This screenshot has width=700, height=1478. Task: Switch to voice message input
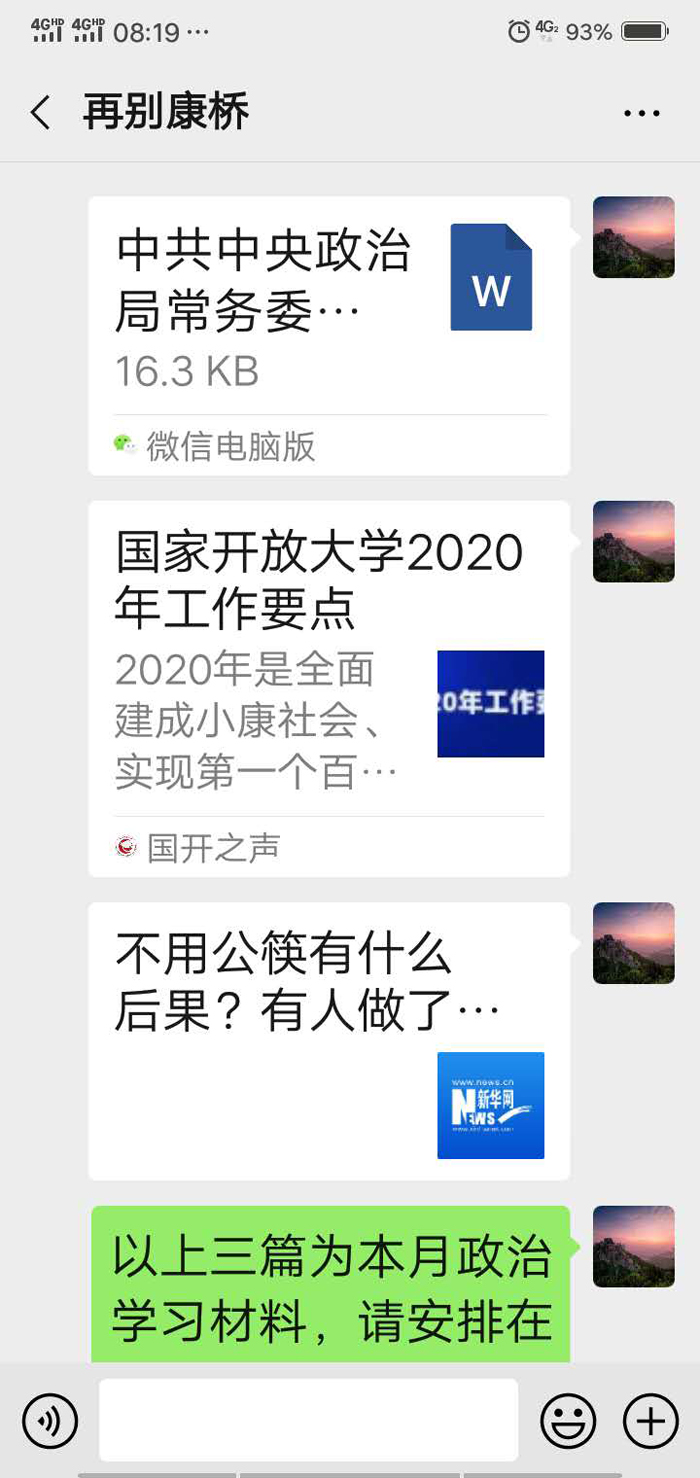[x=50, y=1420]
